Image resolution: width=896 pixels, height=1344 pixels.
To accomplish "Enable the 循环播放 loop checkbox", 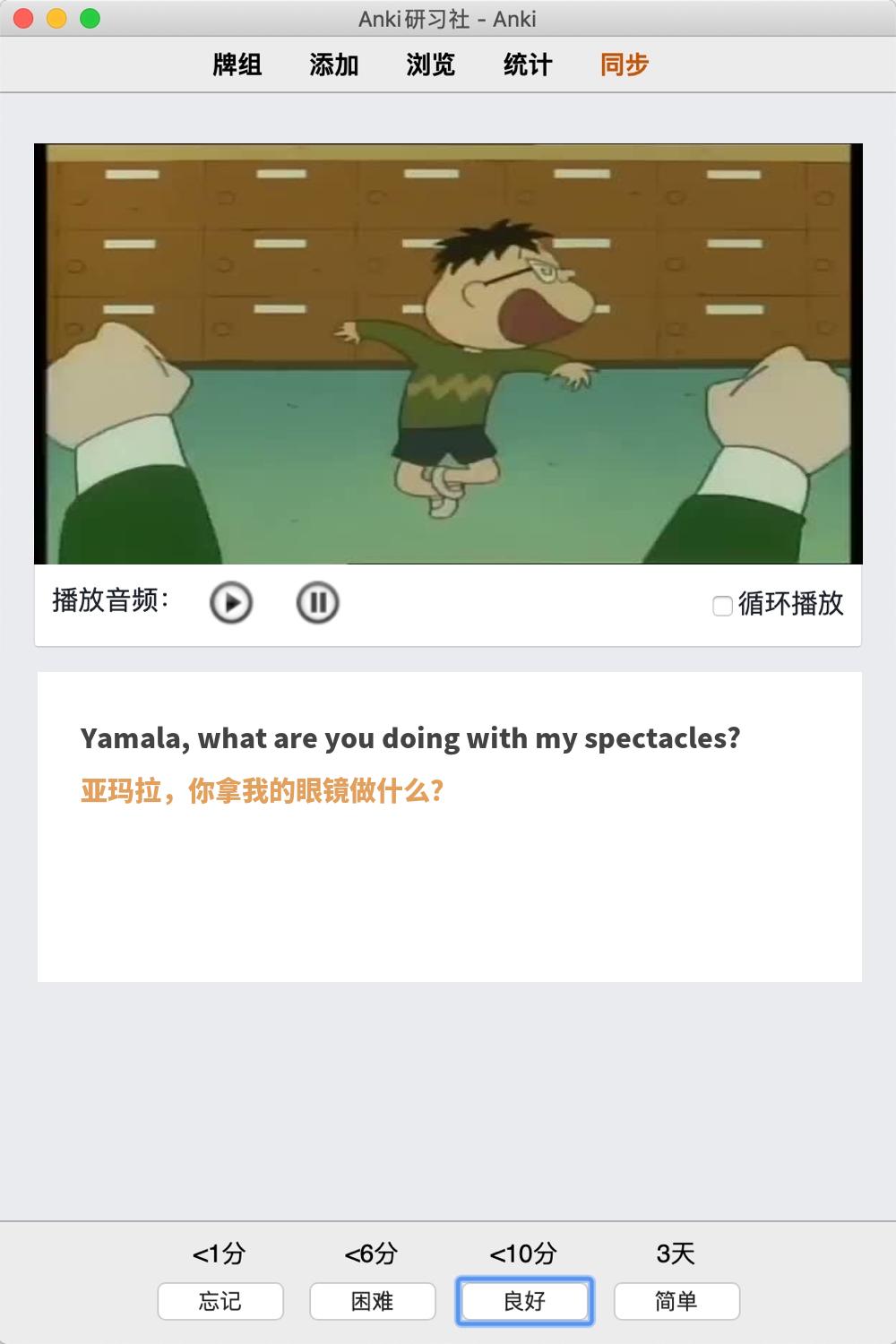I will [x=722, y=606].
